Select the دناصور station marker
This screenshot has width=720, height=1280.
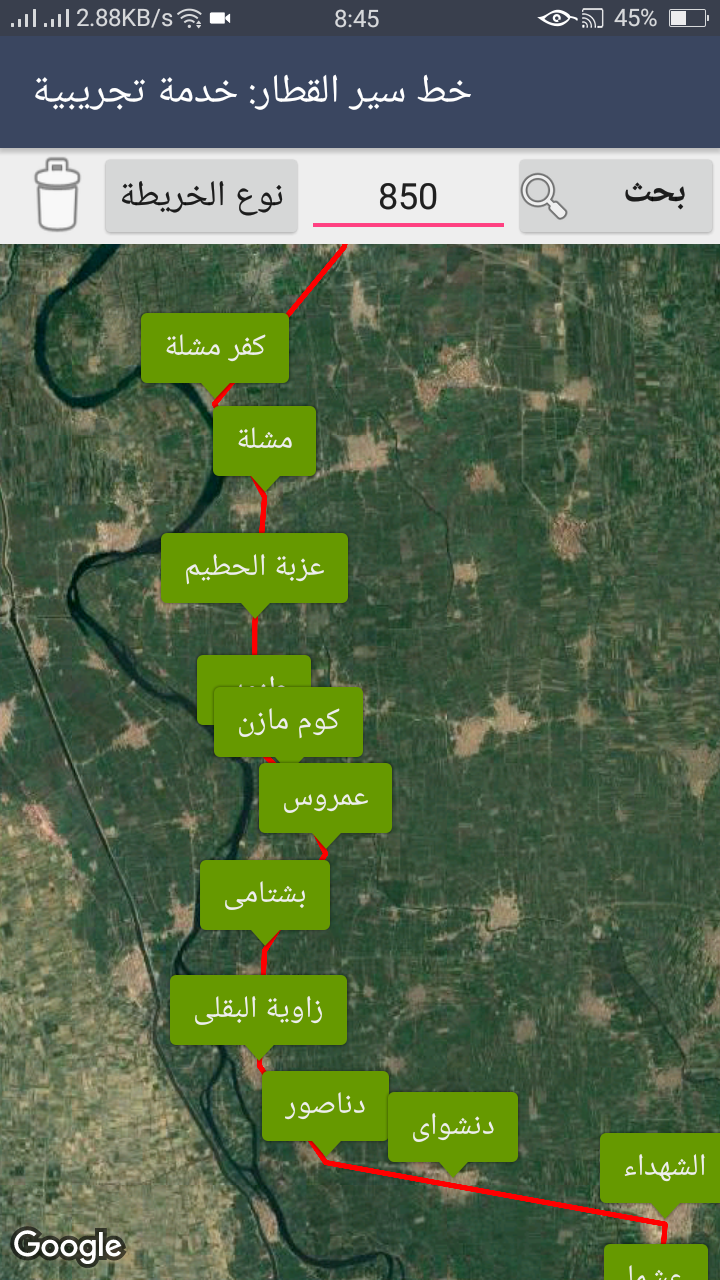click(325, 1106)
